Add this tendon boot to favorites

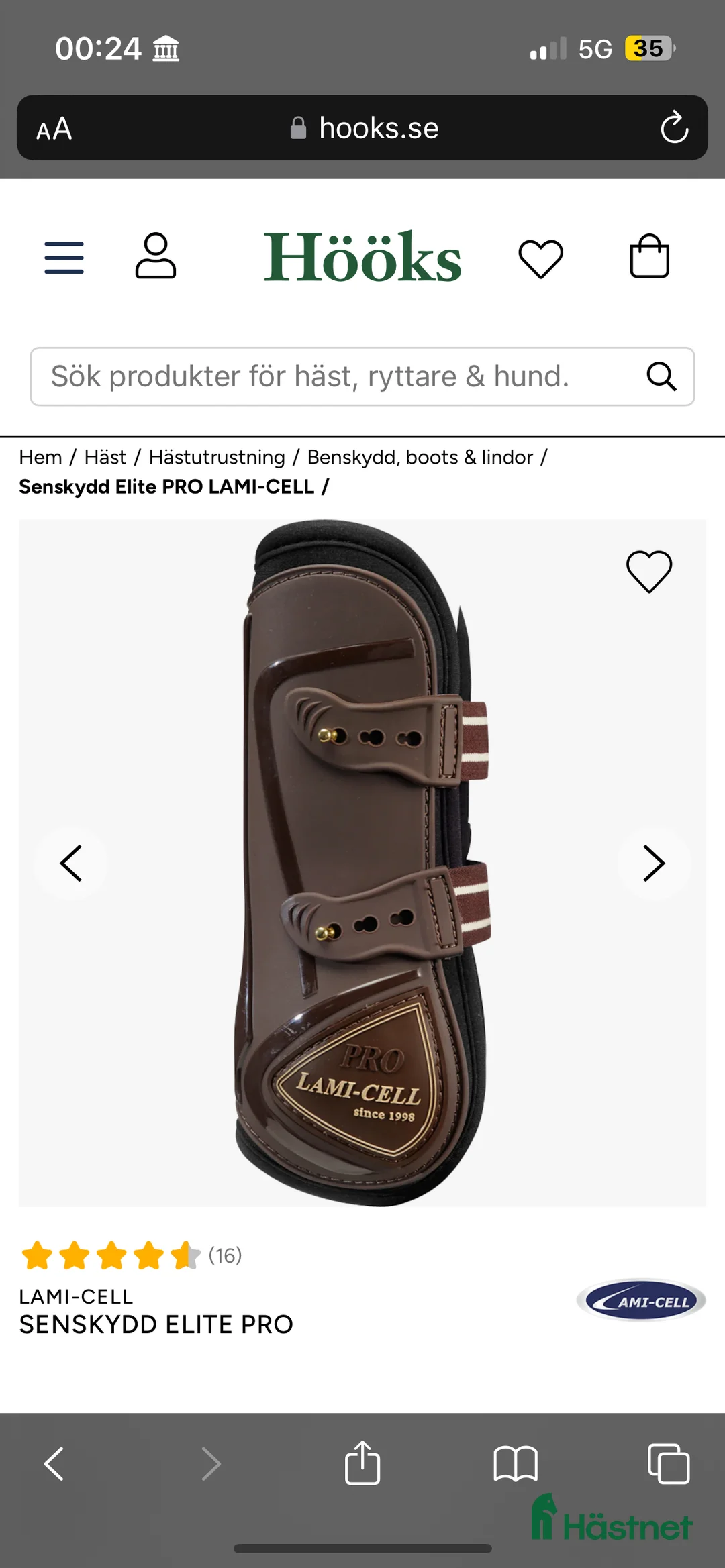(648, 572)
